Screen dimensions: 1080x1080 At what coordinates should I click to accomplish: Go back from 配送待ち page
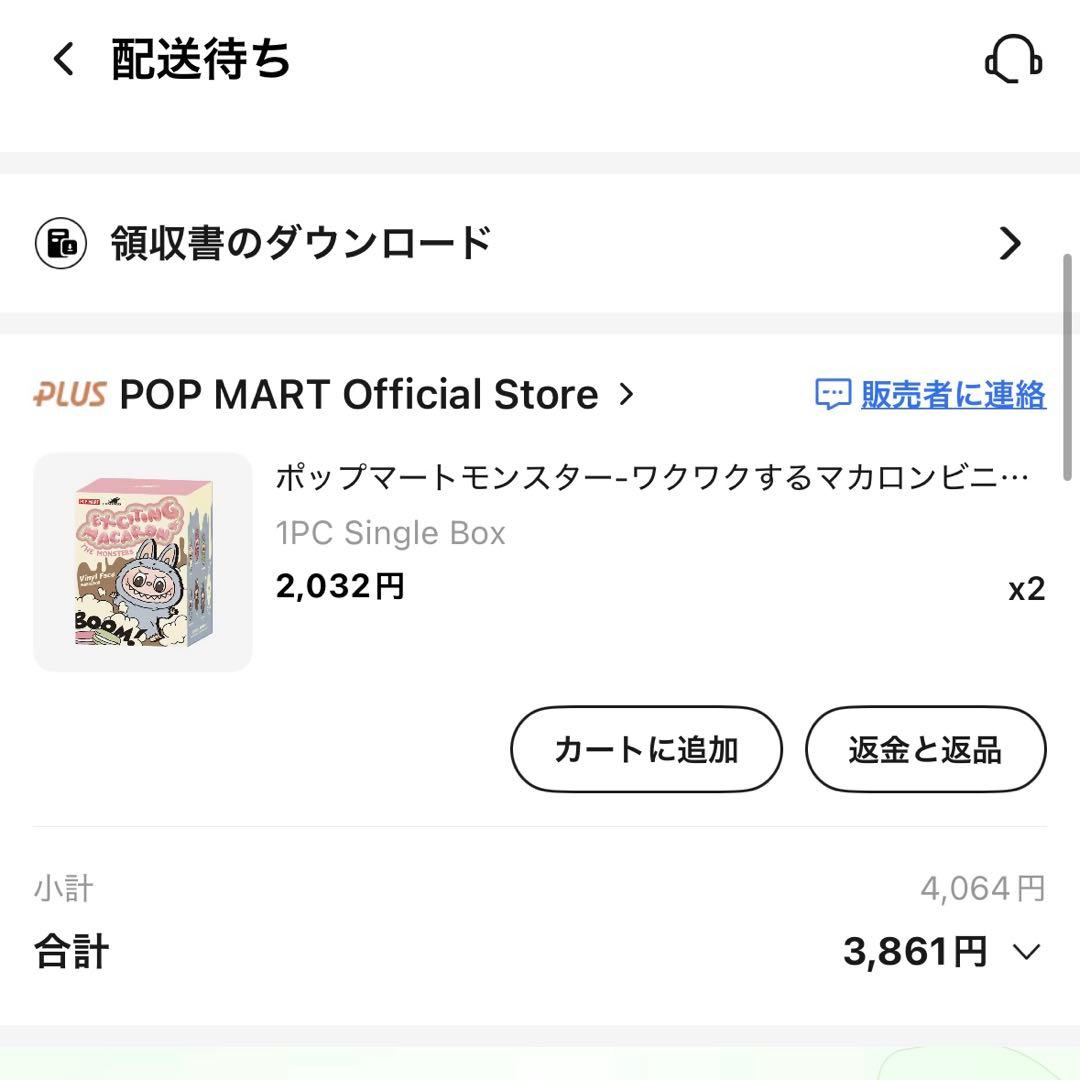click(x=63, y=60)
